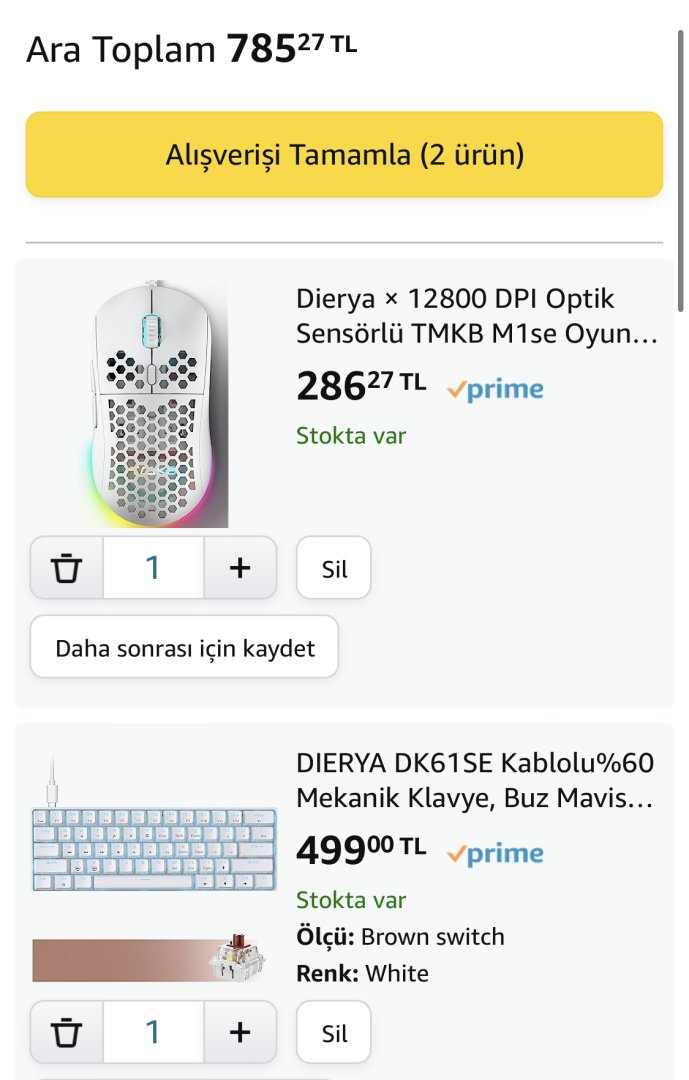Screen dimensions: 689x1080
Task: Open the Dierya TMKB M1se mouse image
Action: point(154,403)
